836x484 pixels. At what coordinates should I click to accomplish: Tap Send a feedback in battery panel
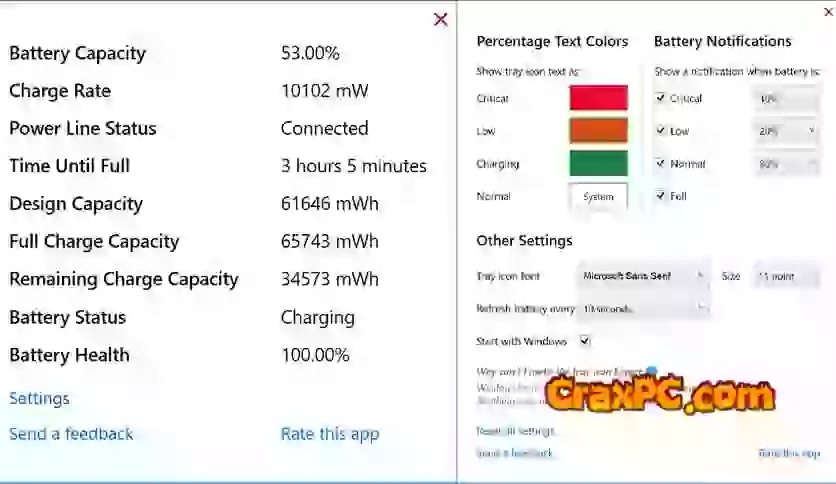71,434
